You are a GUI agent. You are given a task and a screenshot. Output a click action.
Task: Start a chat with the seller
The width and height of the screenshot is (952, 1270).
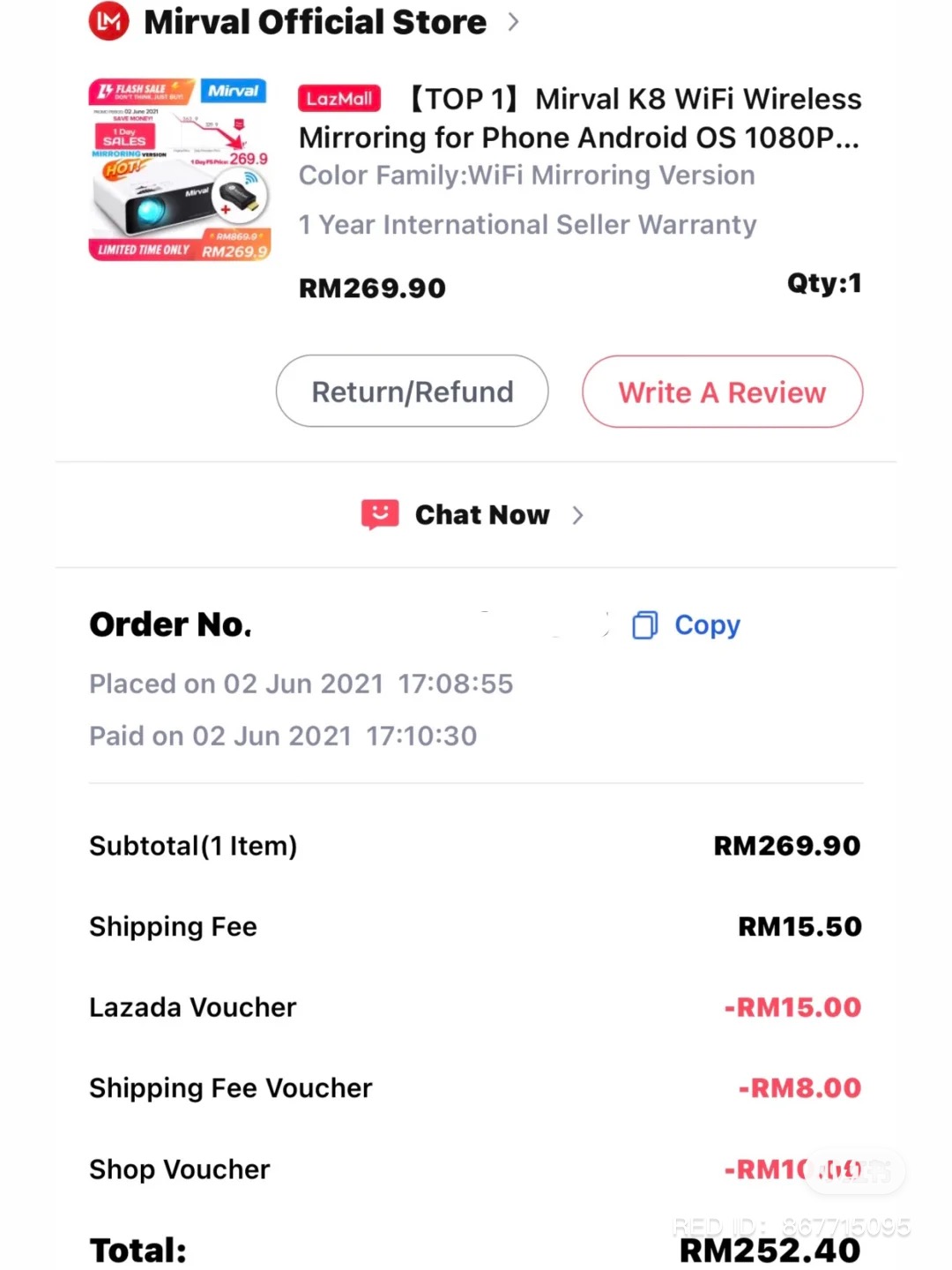coord(476,515)
